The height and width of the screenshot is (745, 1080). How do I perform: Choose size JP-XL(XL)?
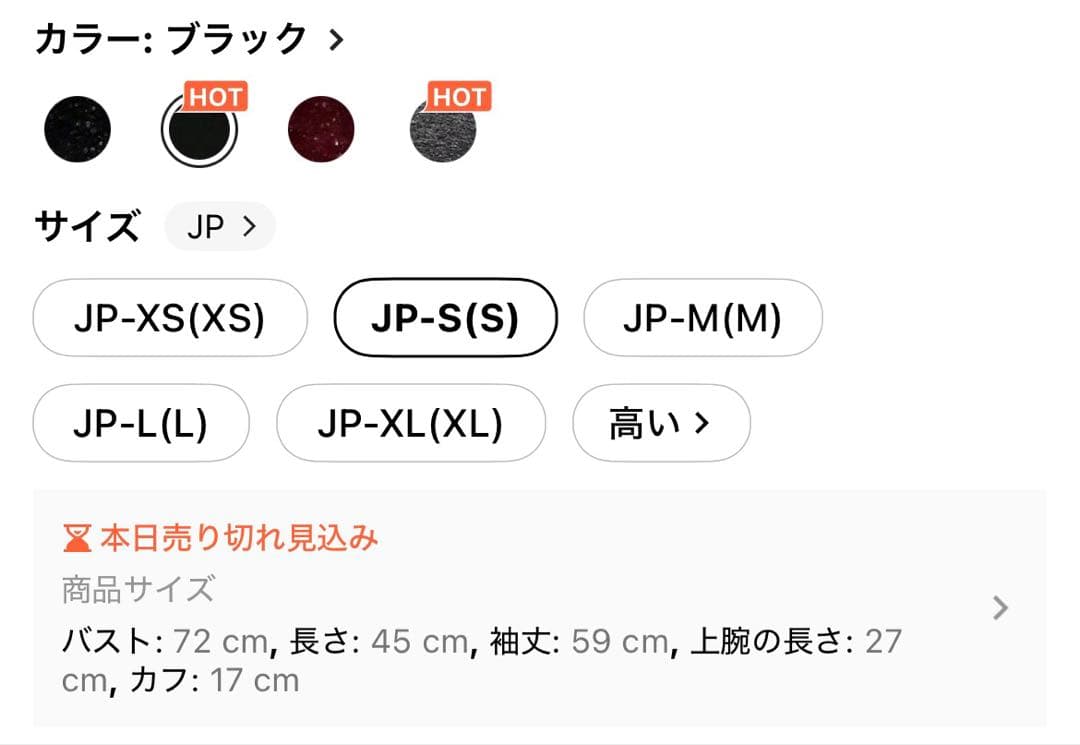click(x=411, y=423)
